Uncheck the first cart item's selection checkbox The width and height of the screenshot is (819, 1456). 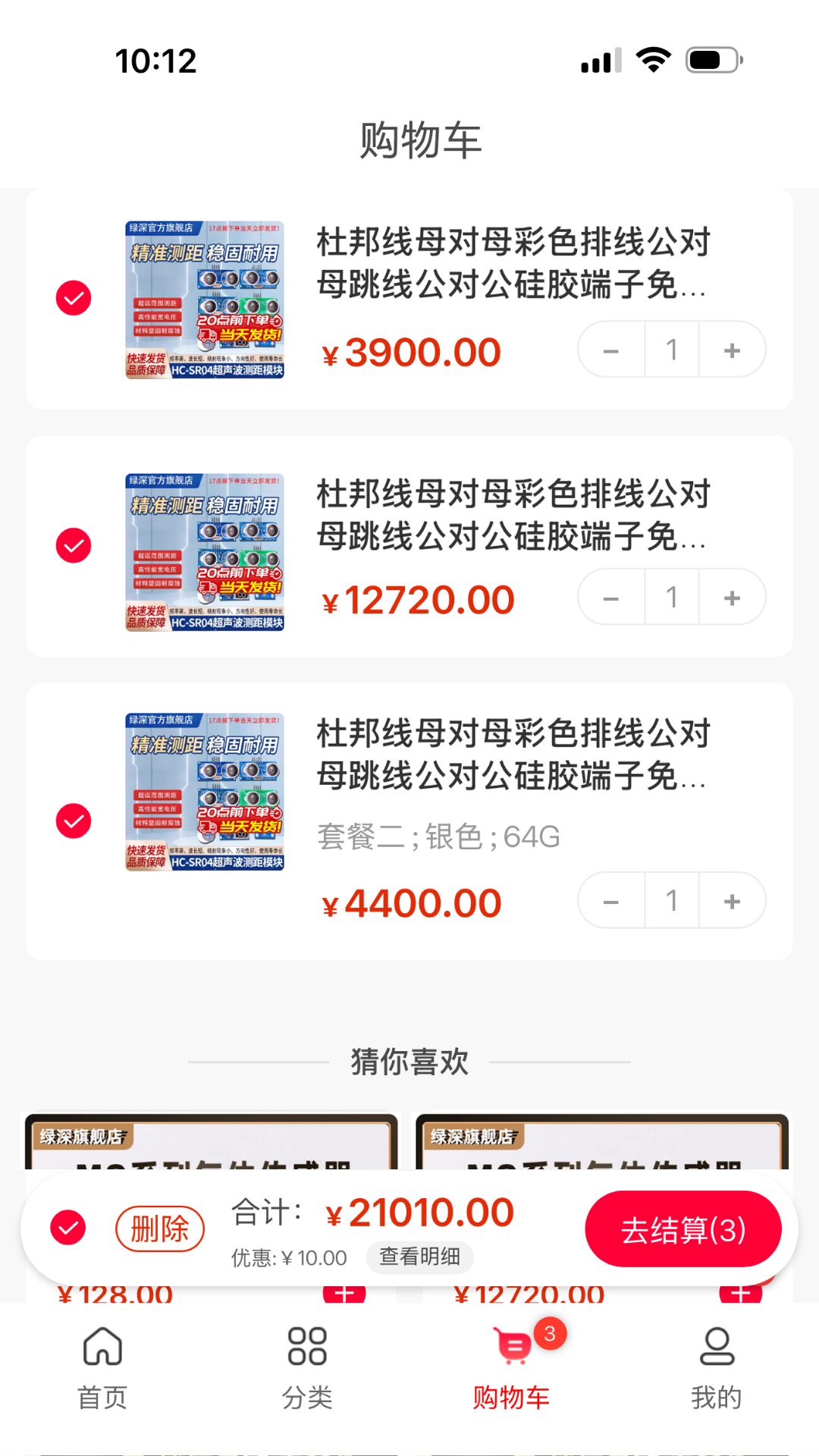click(74, 299)
